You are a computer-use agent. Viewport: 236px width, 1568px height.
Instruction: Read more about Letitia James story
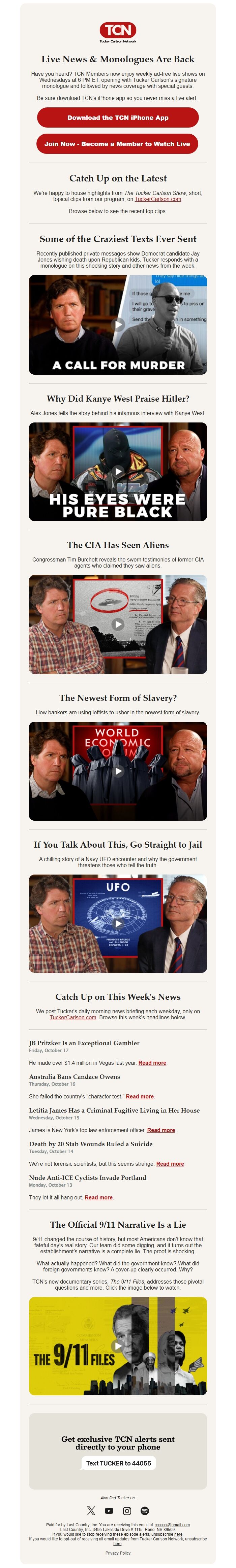[x=161, y=1130]
